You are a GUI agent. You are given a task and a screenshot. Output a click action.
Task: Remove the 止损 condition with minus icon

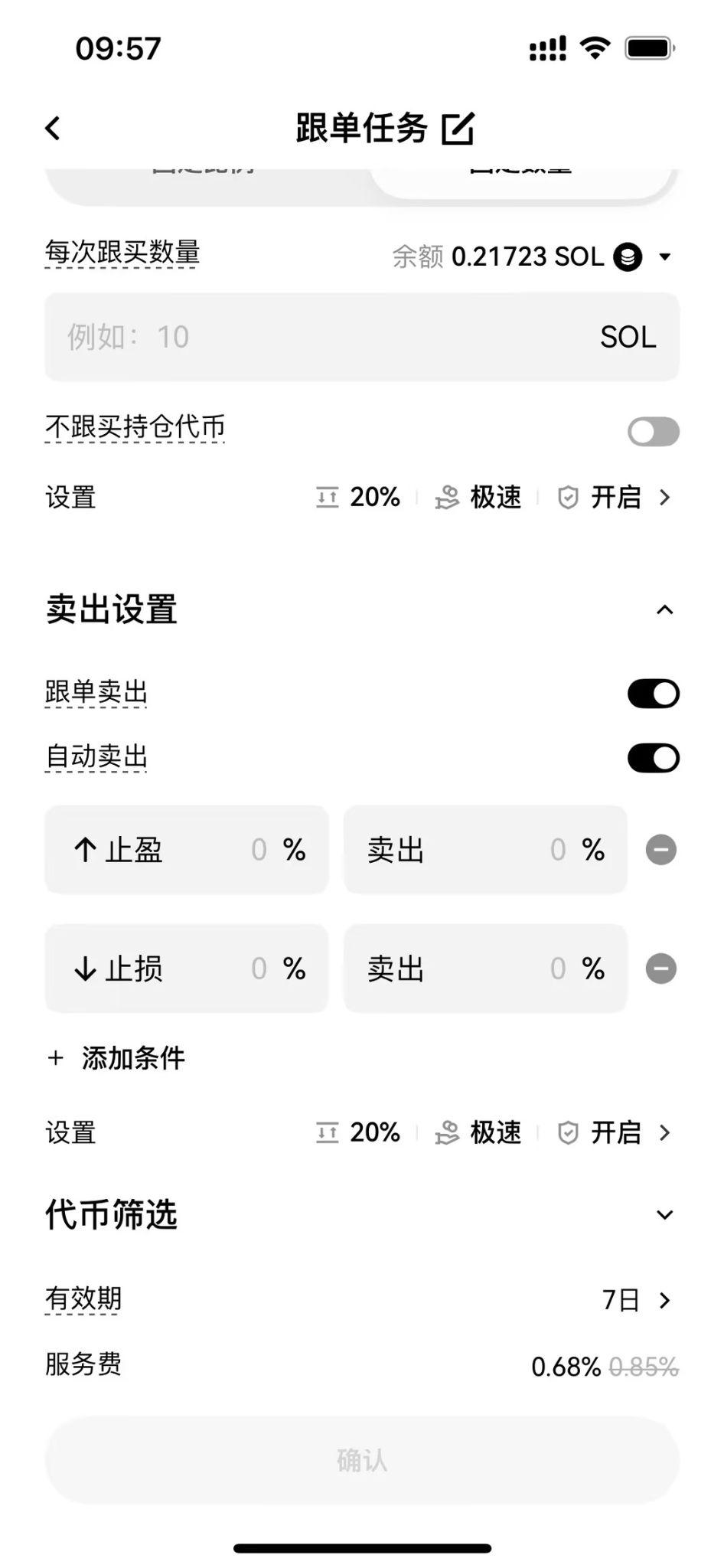661,968
